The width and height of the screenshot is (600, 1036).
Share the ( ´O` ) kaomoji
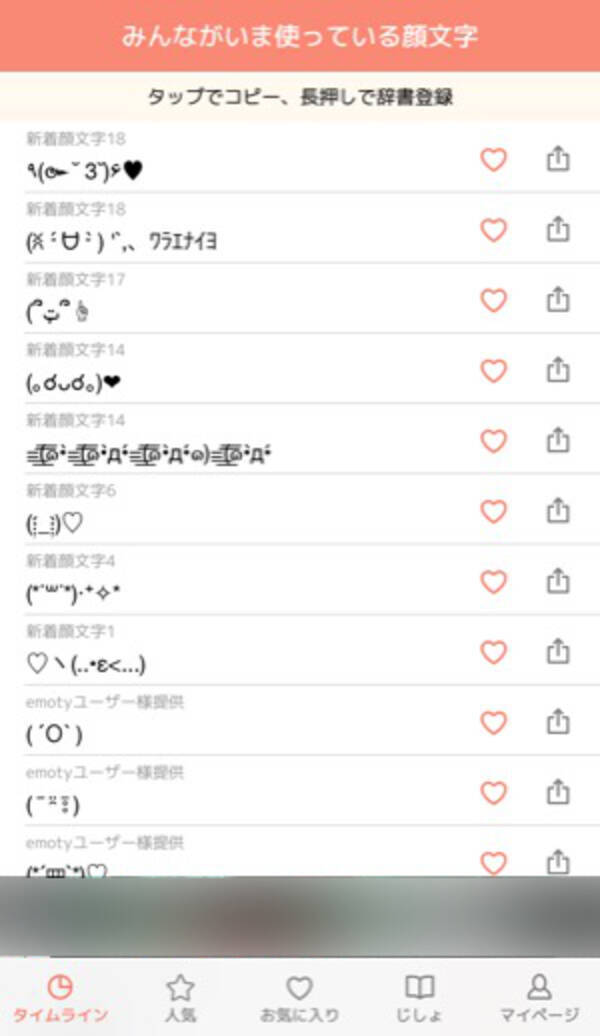[x=558, y=722]
